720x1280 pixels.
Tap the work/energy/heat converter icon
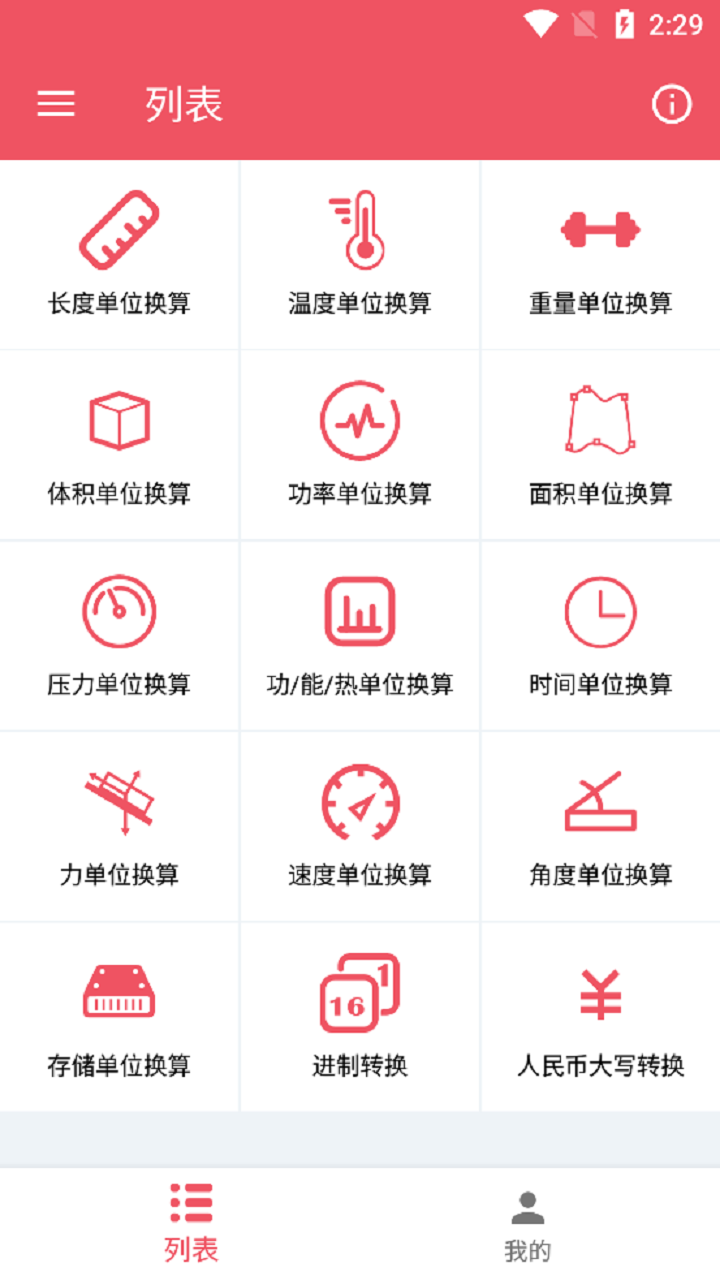pyautogui.click(x=359, y=611)
